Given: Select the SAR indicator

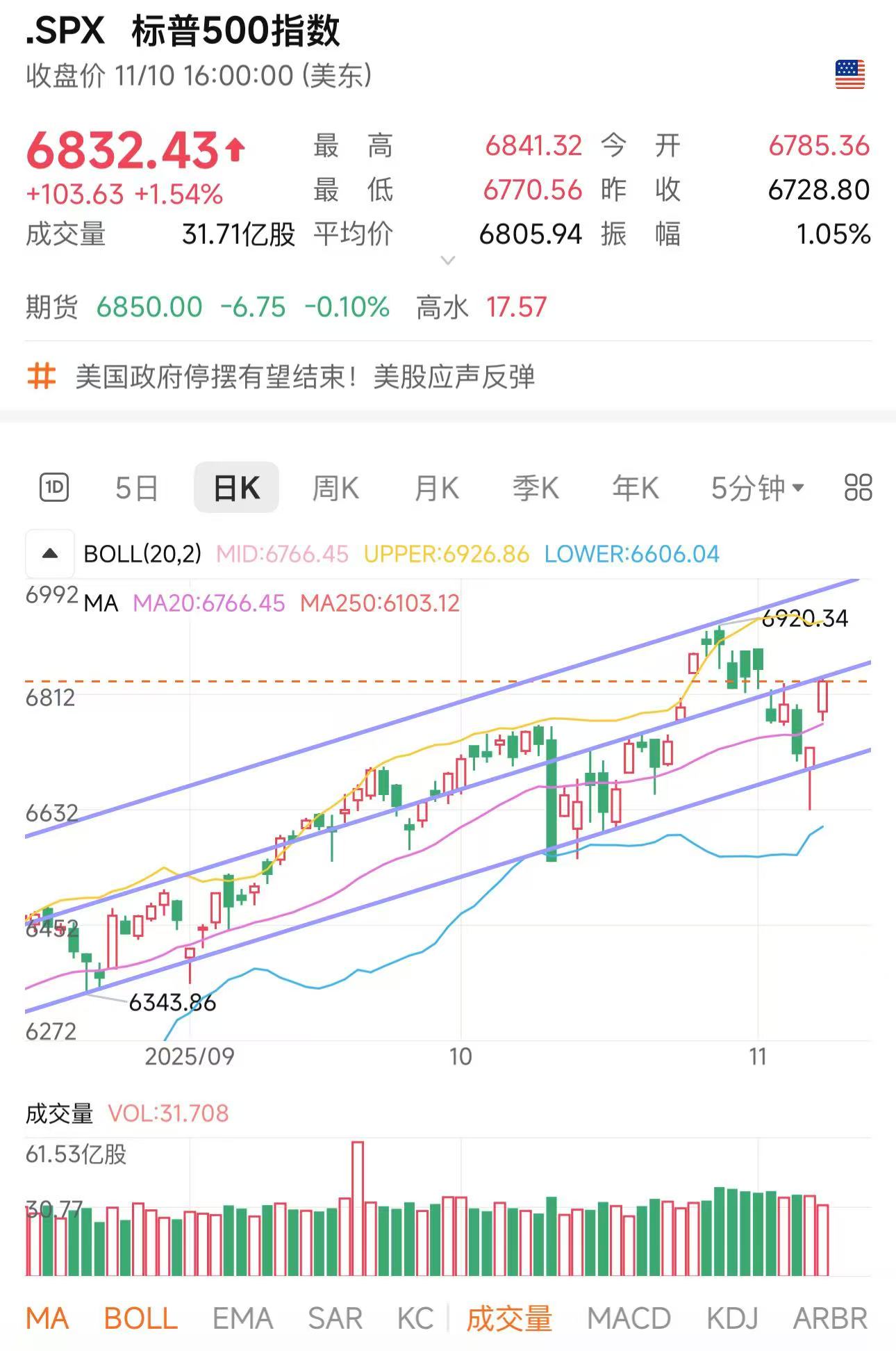Looking at the screenshot, I should point(335,1318).
